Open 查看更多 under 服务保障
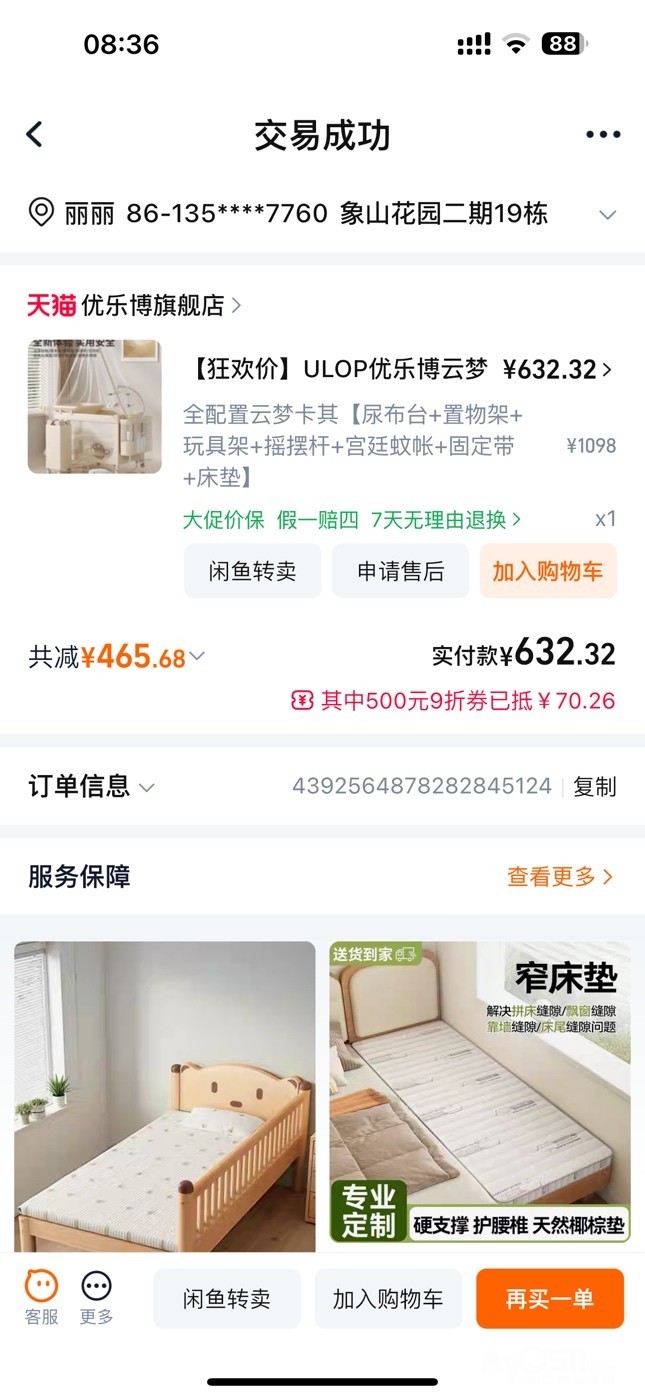Image resolution: width=645 pixels, height=1398 pixels. (560, 877)
